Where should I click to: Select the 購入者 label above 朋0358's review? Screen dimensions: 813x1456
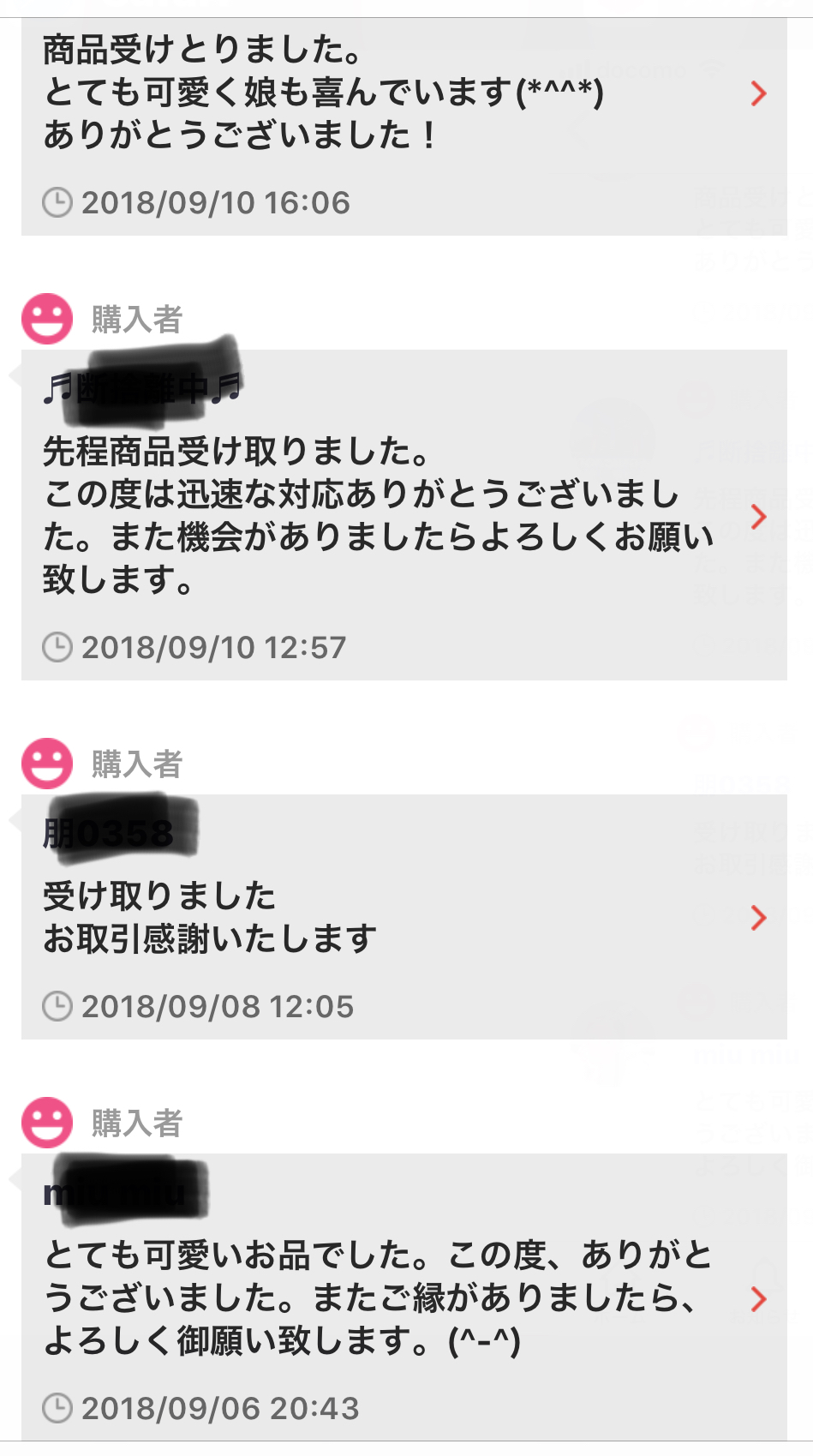[x=133, y=763]
